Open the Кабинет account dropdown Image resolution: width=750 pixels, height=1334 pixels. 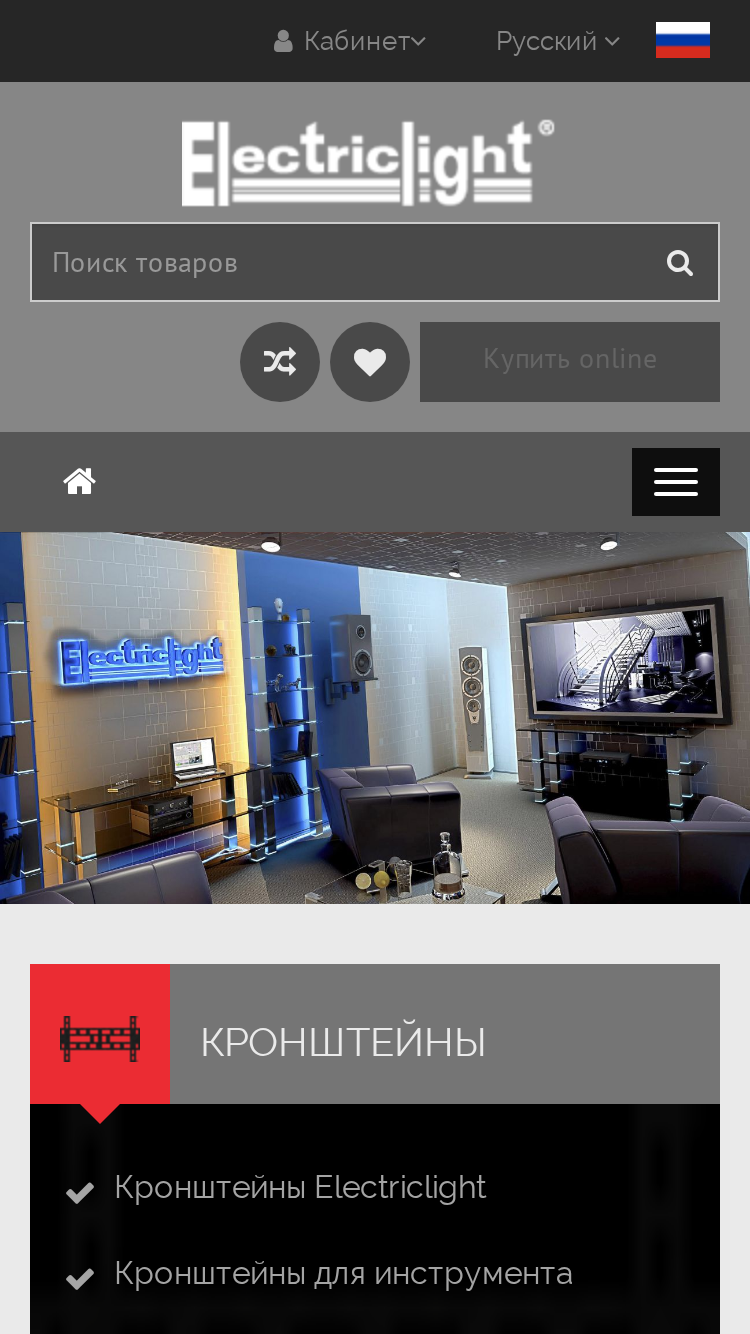pos(350,41)
